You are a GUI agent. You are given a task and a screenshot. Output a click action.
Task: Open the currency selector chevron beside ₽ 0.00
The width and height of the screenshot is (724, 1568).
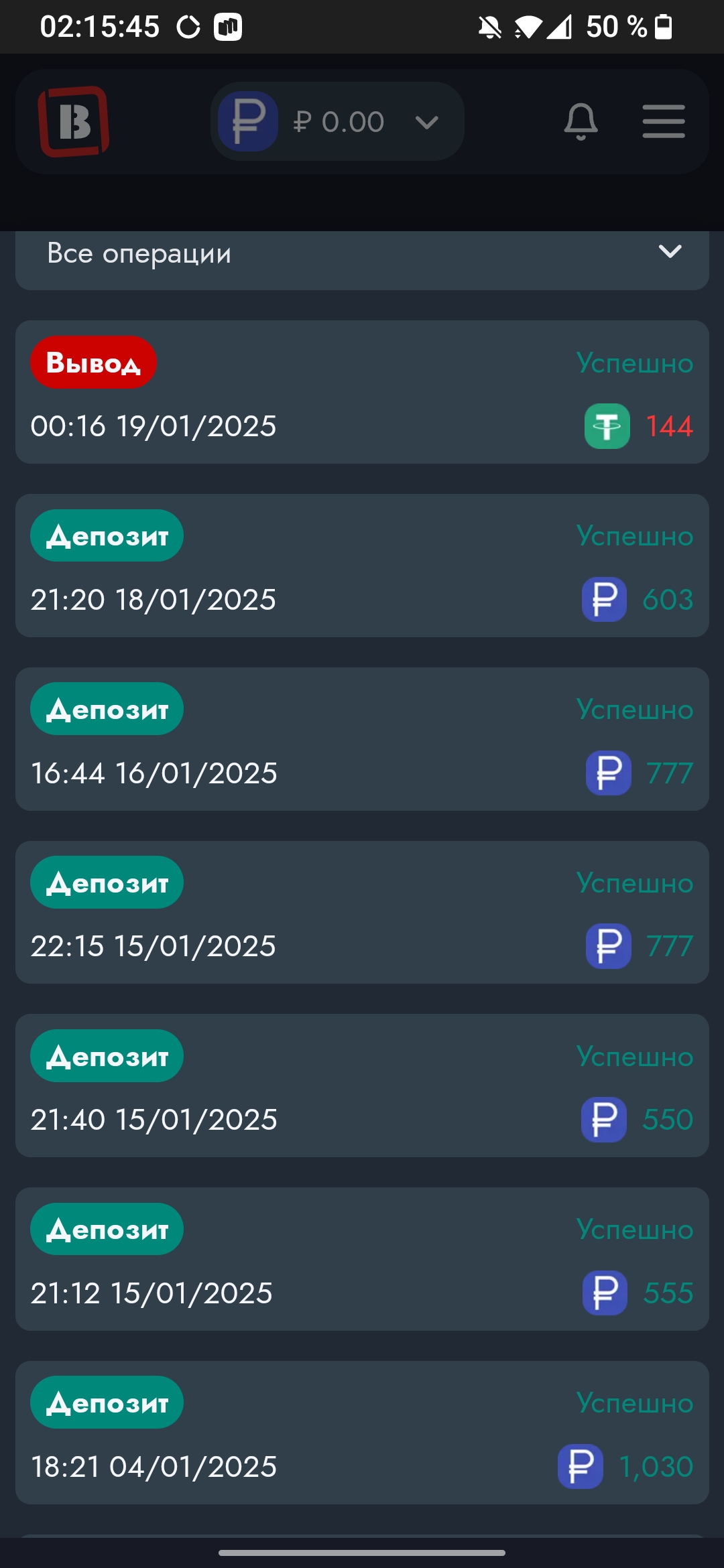pos(426,122)
